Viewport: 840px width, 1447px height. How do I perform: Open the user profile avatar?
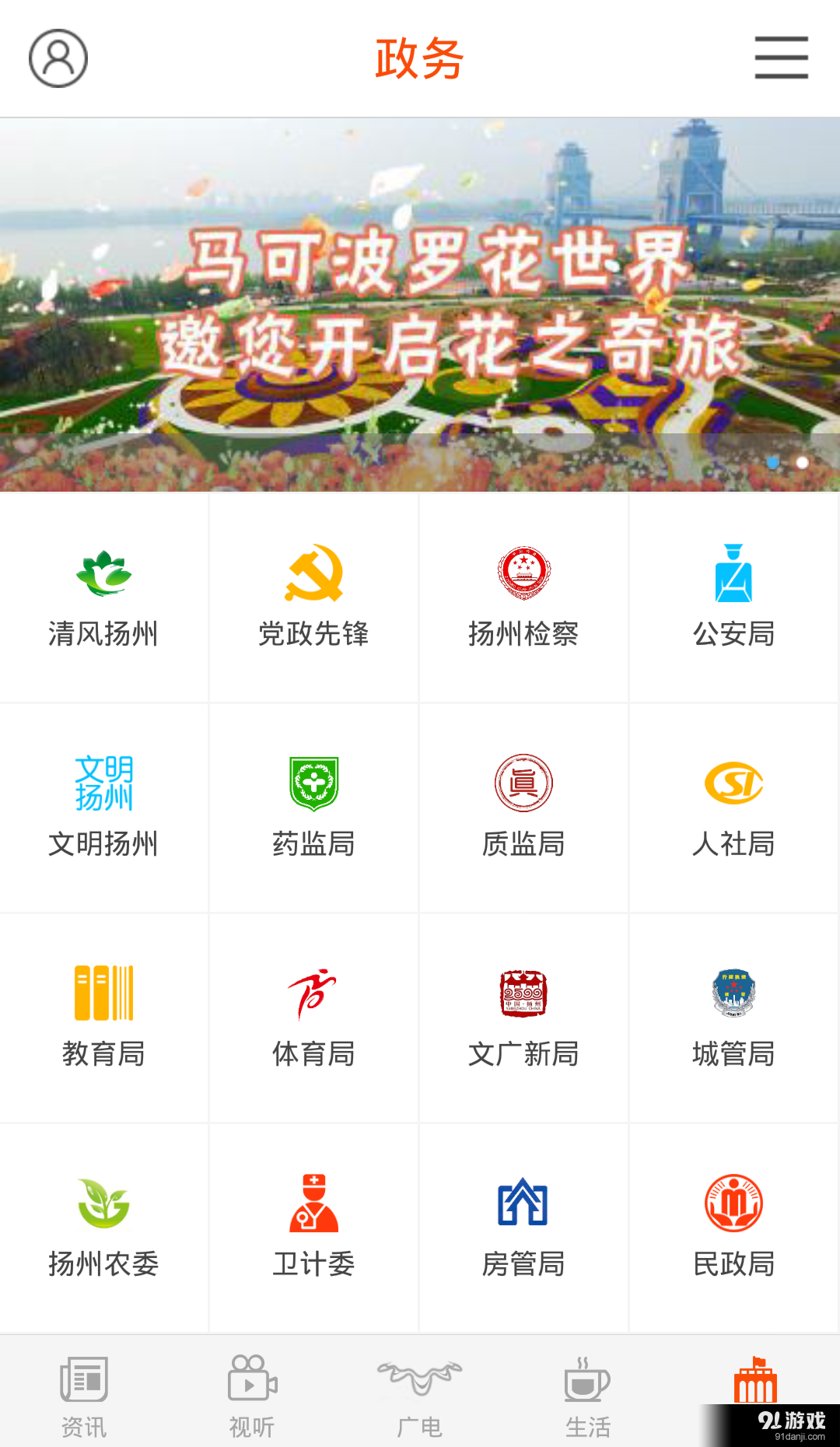point(58,58)
